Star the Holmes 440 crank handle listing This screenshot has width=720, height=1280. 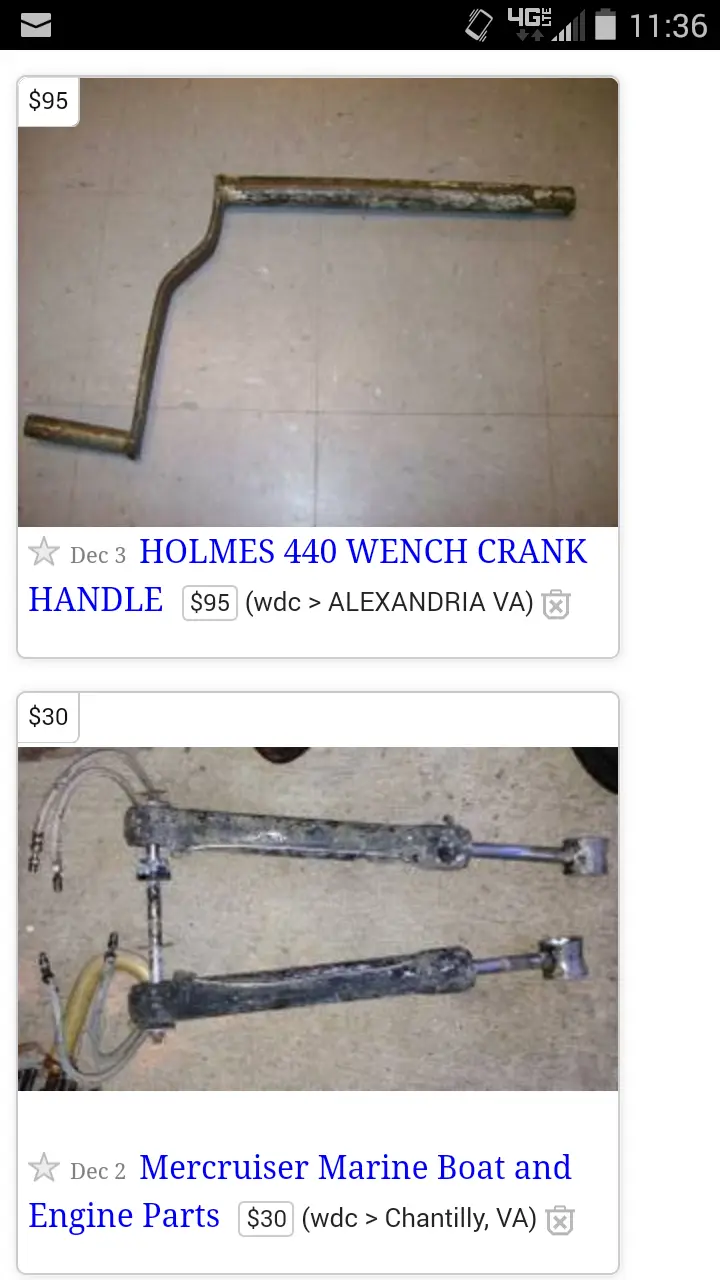pyautogui.click(x=43, y=552)
